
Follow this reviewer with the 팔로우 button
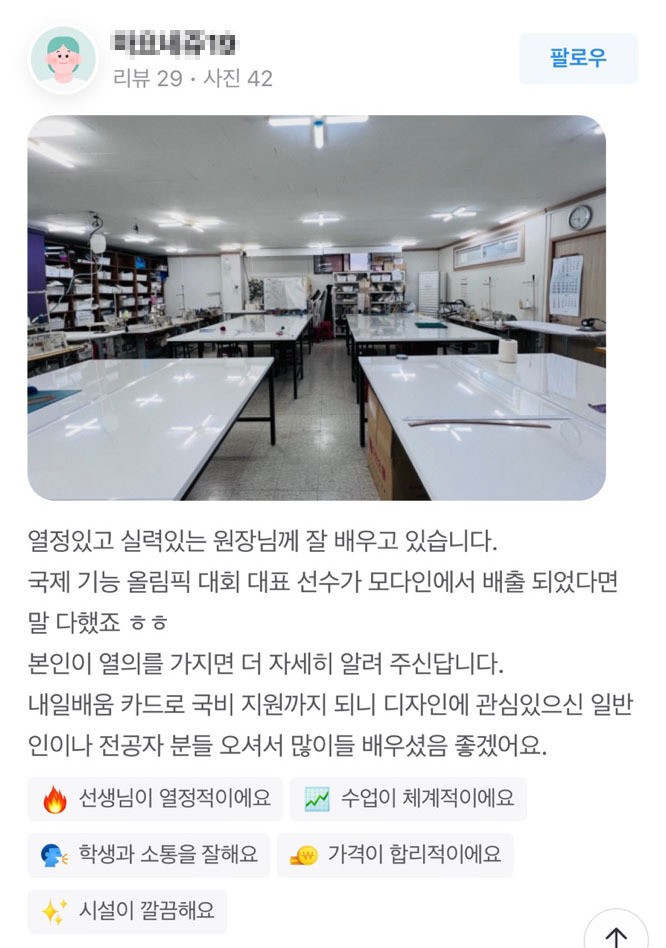(577, 58)
